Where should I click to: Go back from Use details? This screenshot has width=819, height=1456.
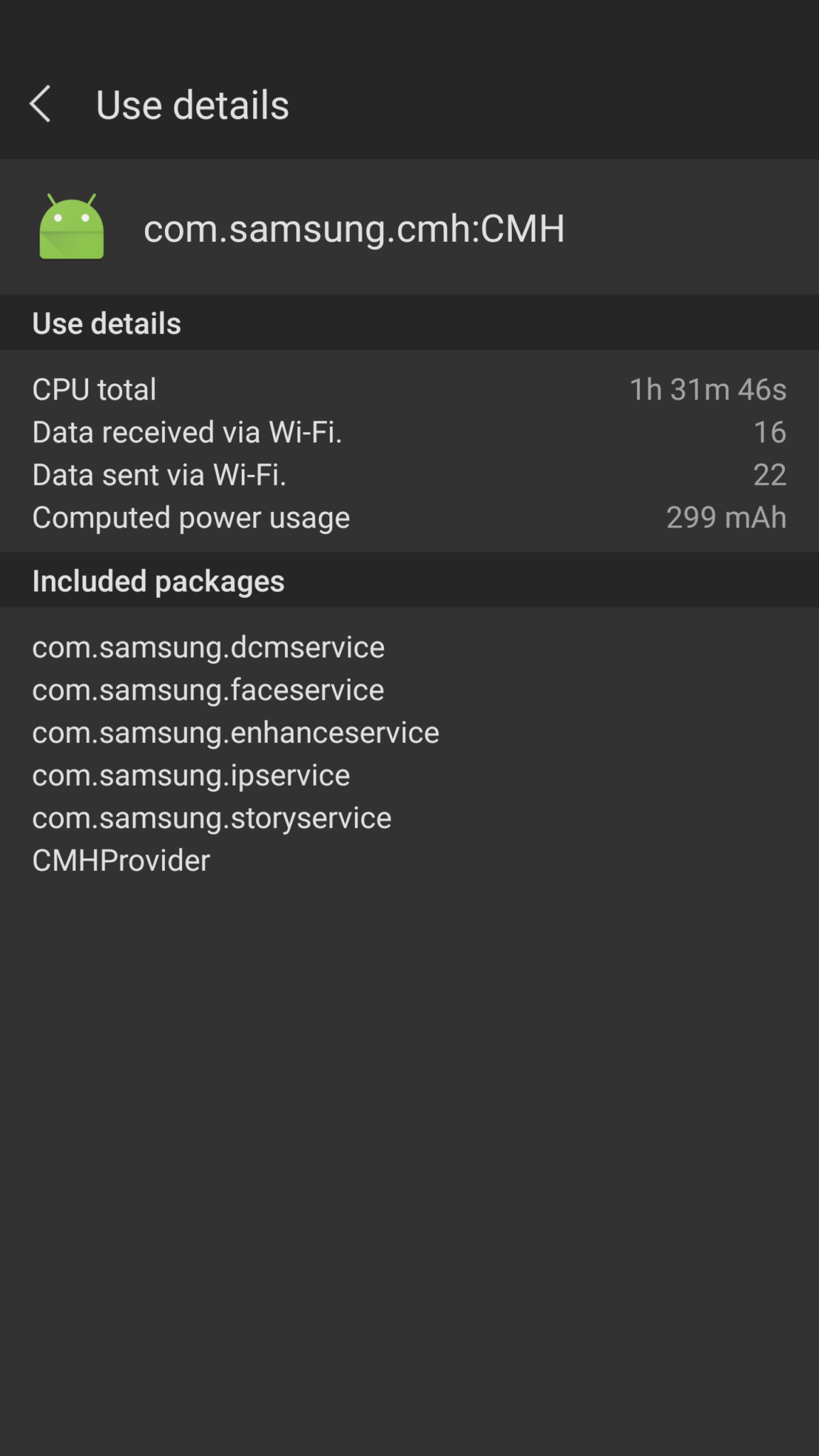click(x=41, y=105)
